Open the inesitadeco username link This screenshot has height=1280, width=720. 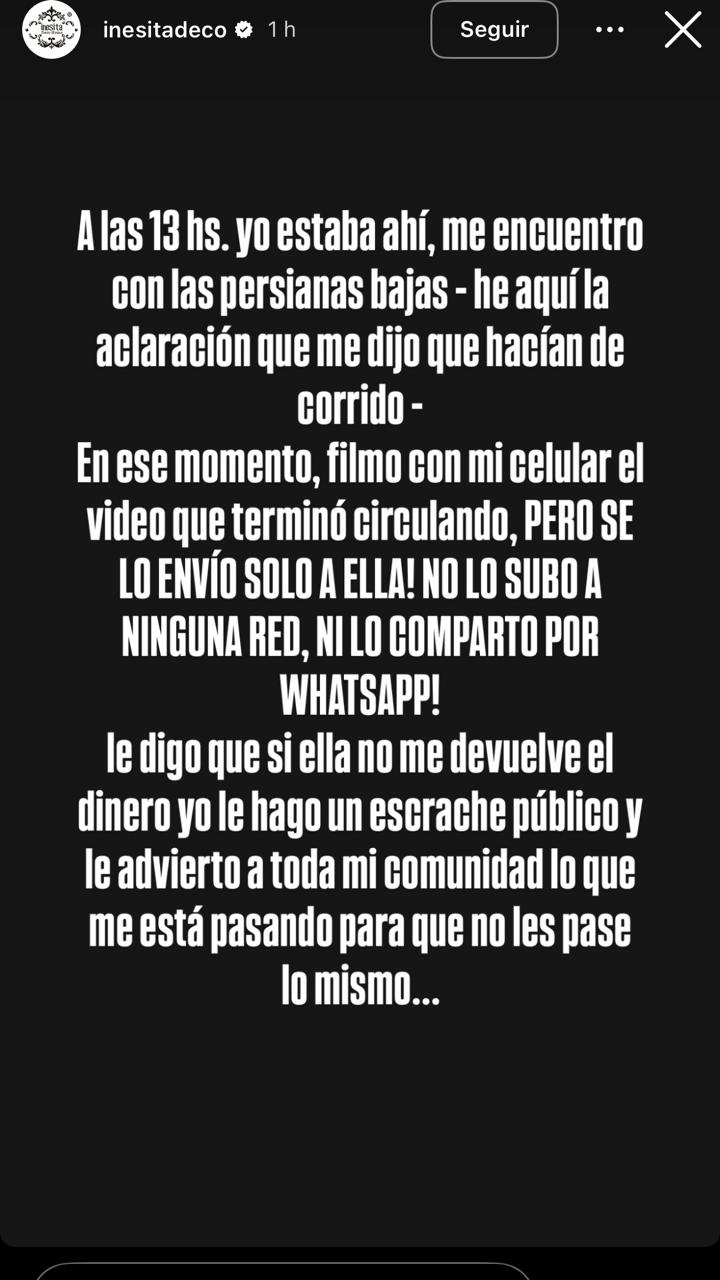[165, 30]
